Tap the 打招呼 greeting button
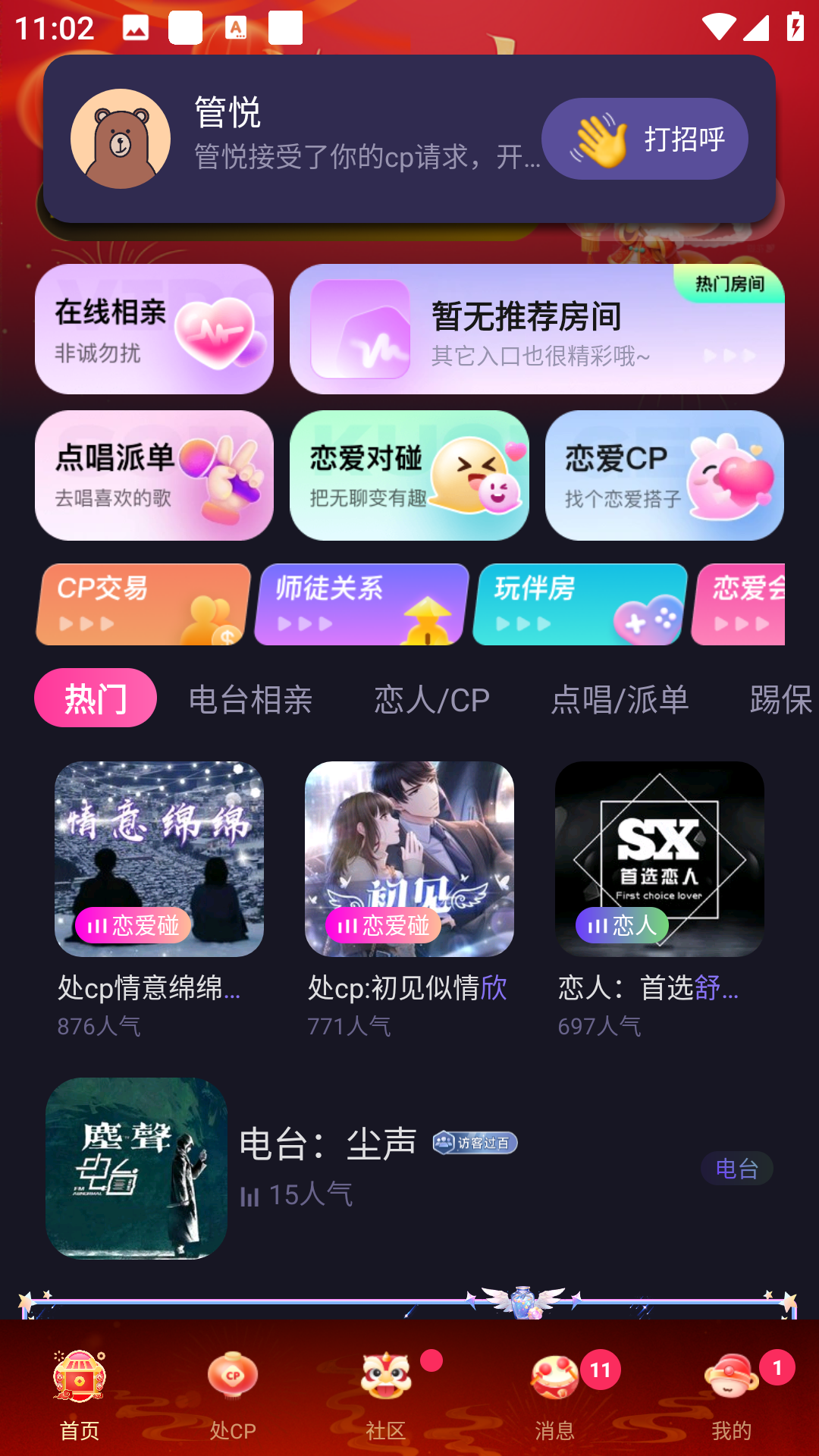Viewport: 819px width, 1456px height. tap(645, 139)
